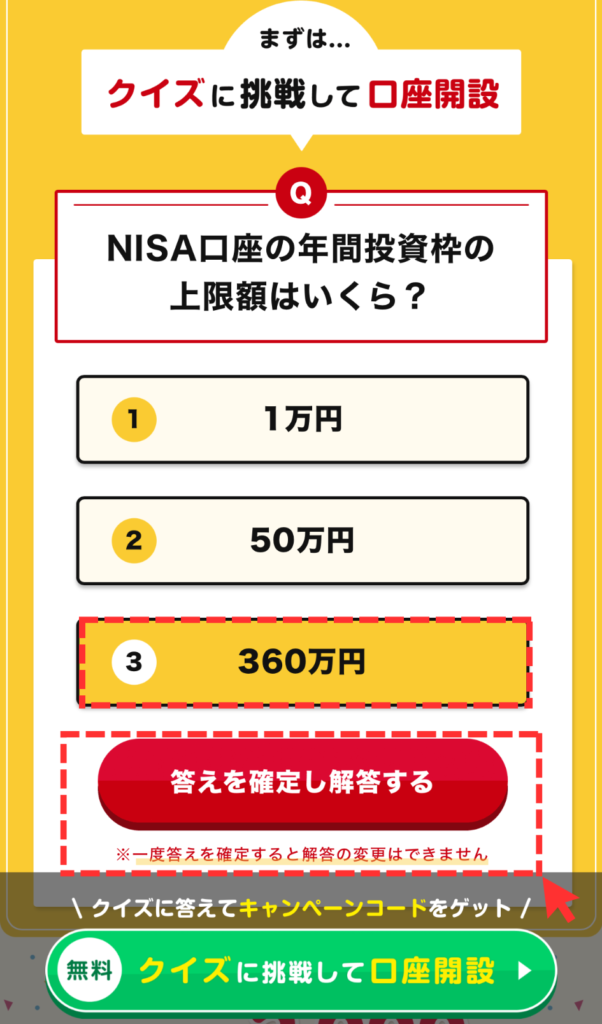Tap the green 無料 クイズに挑戦して口座開設 banner
This screenshot has width=602, height=1024.
(x=302, y=971)
